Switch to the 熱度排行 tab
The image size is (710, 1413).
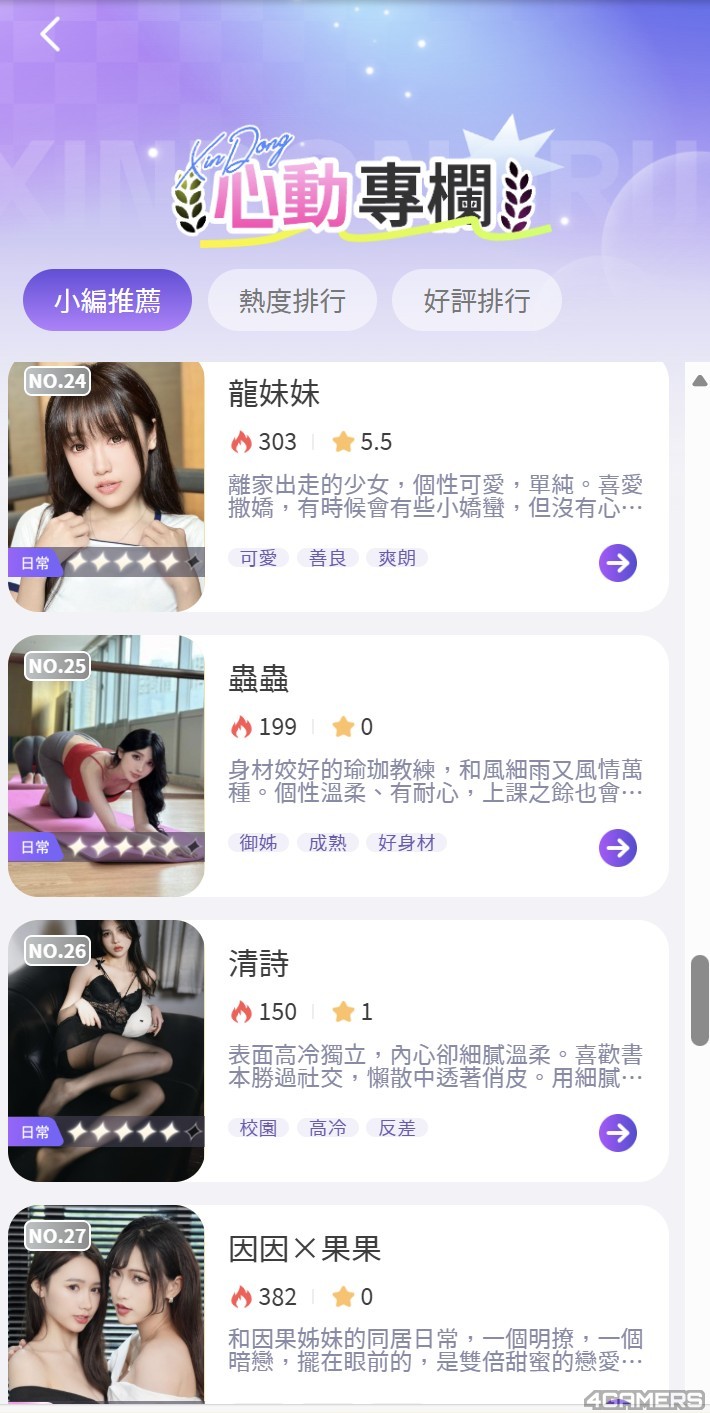292,300
